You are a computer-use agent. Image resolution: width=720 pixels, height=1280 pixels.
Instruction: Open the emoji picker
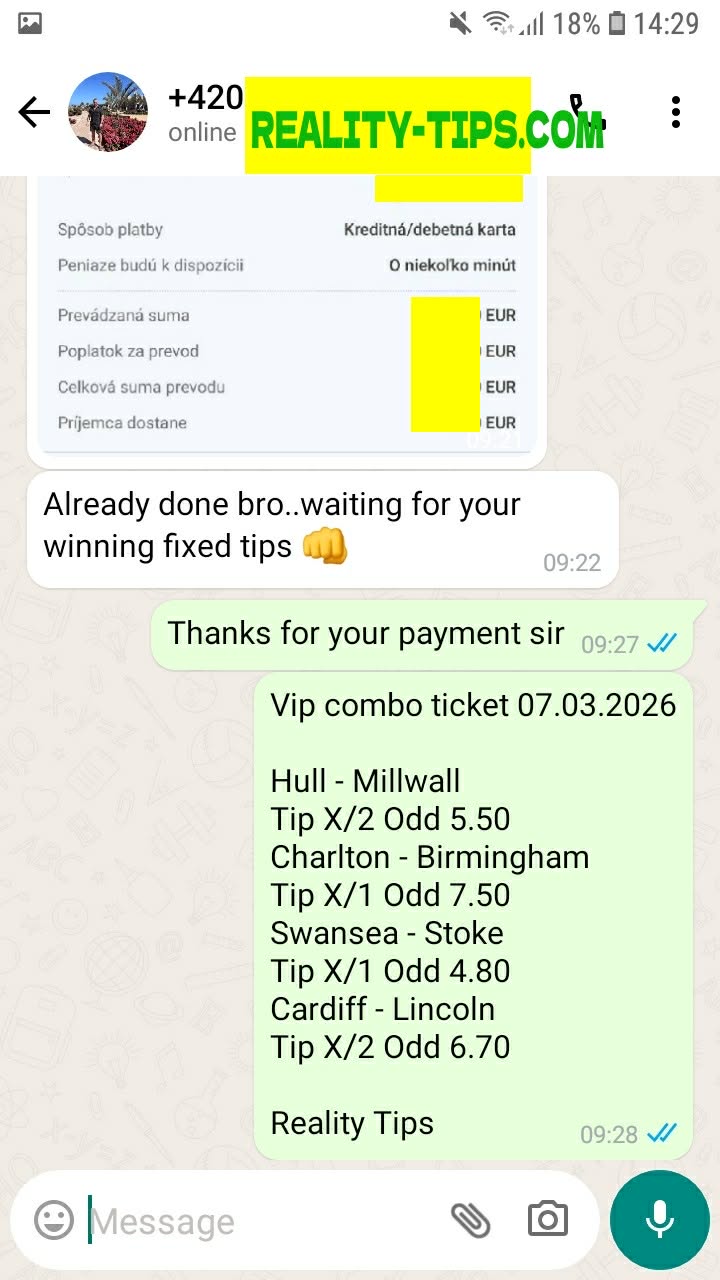tap(54, 1220)
